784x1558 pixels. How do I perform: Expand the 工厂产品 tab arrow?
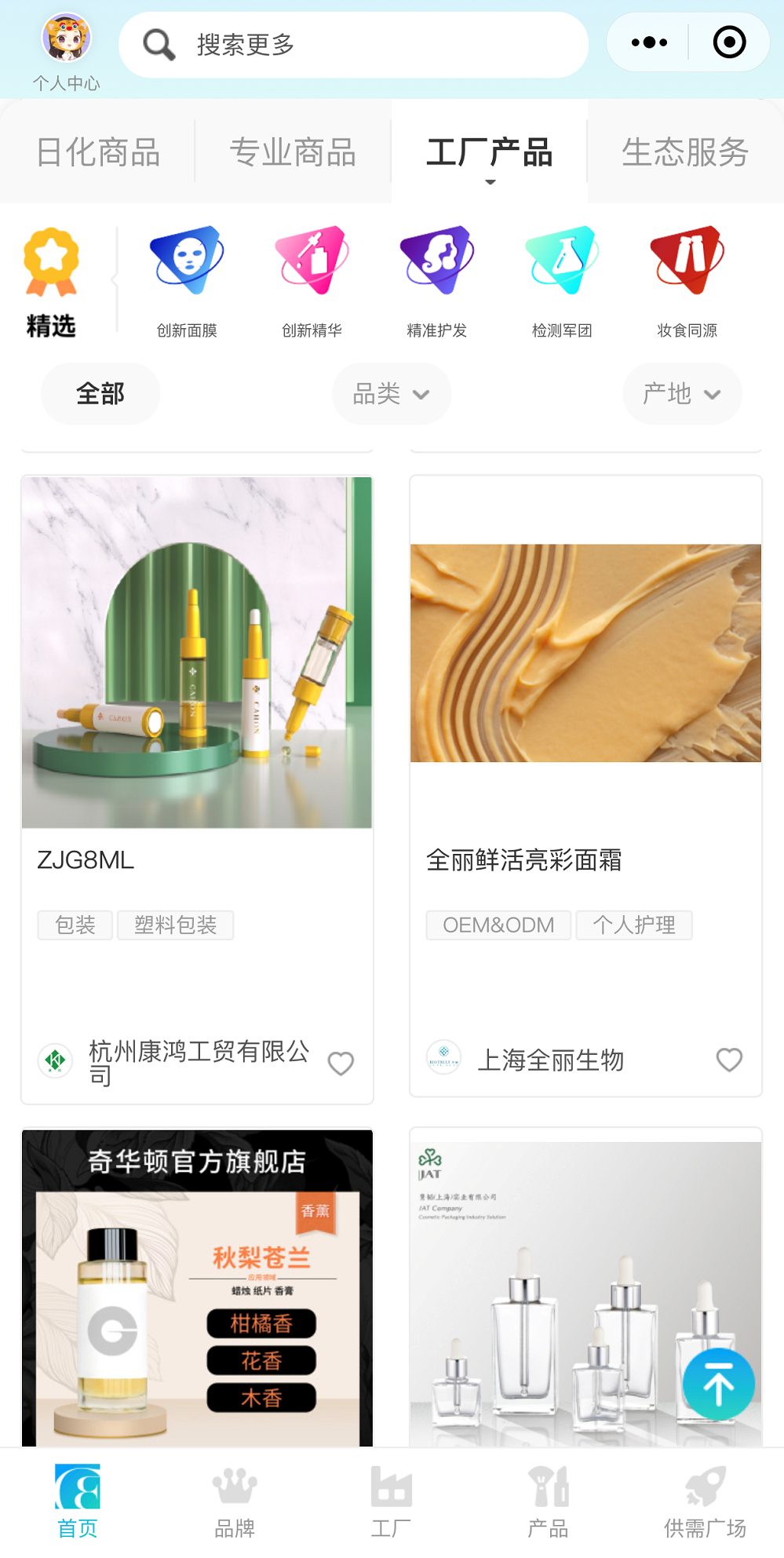(490, 181)
